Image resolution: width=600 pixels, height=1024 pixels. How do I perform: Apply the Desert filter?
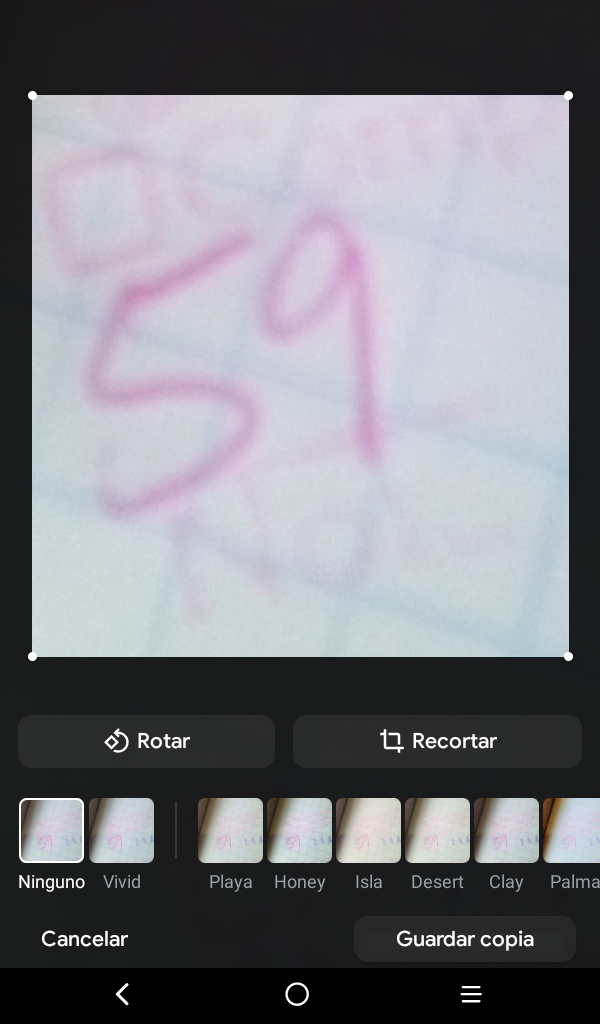[437, 830]
